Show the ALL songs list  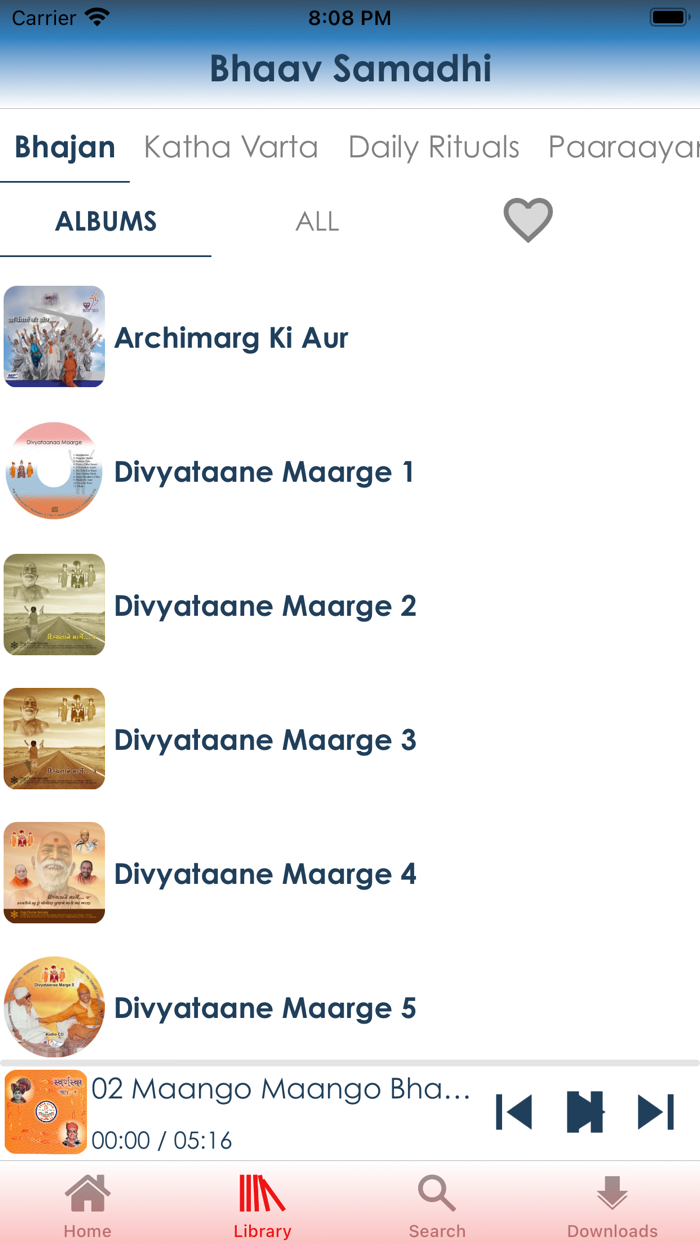point(317,221)
